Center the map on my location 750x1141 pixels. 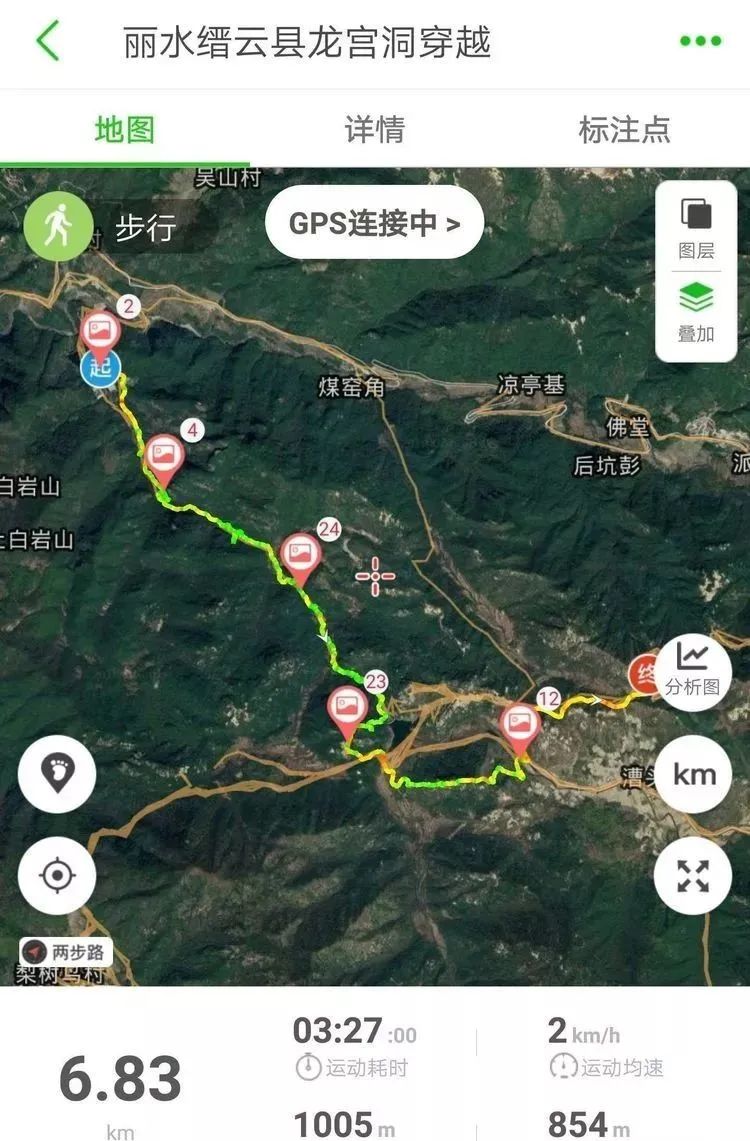coord(57,875)
